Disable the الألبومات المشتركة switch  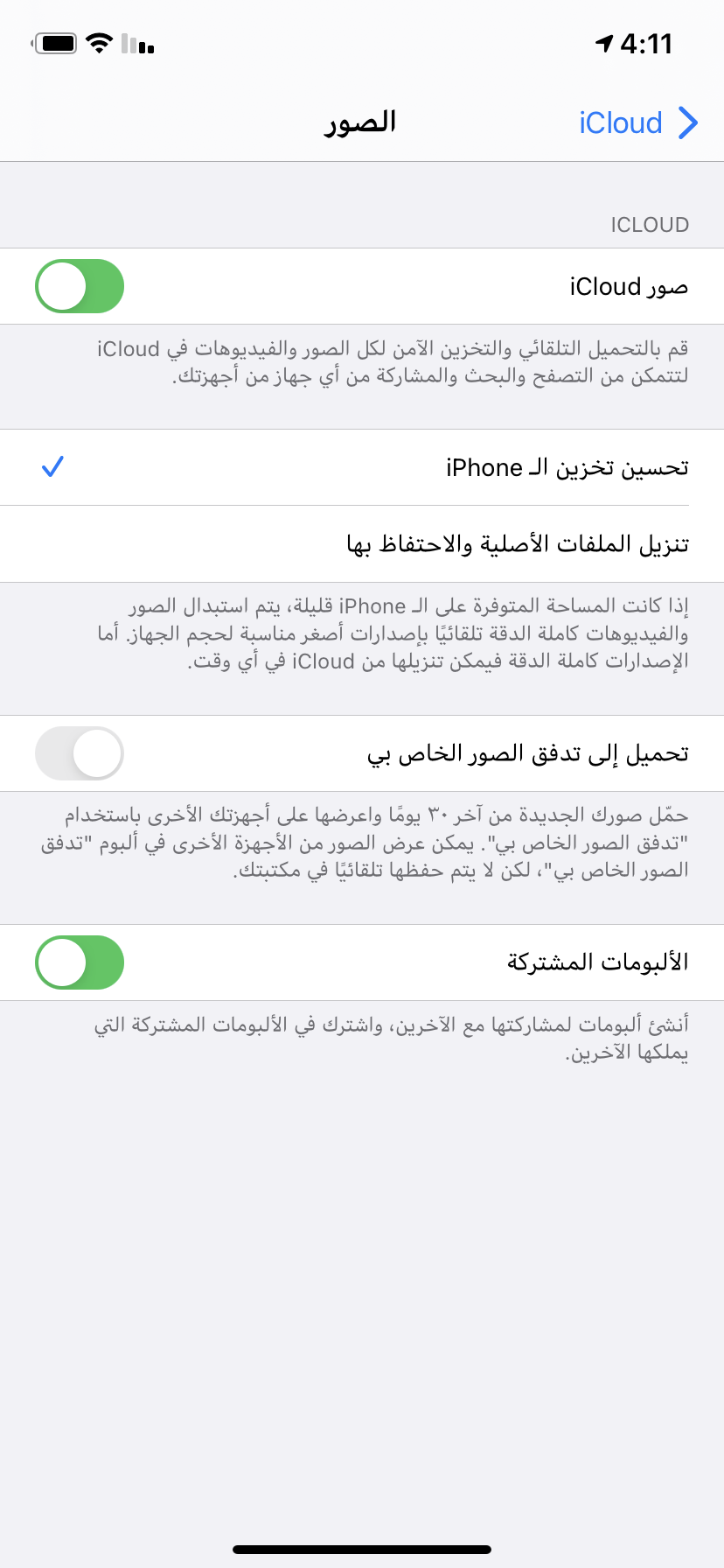[x=80, y=962]
